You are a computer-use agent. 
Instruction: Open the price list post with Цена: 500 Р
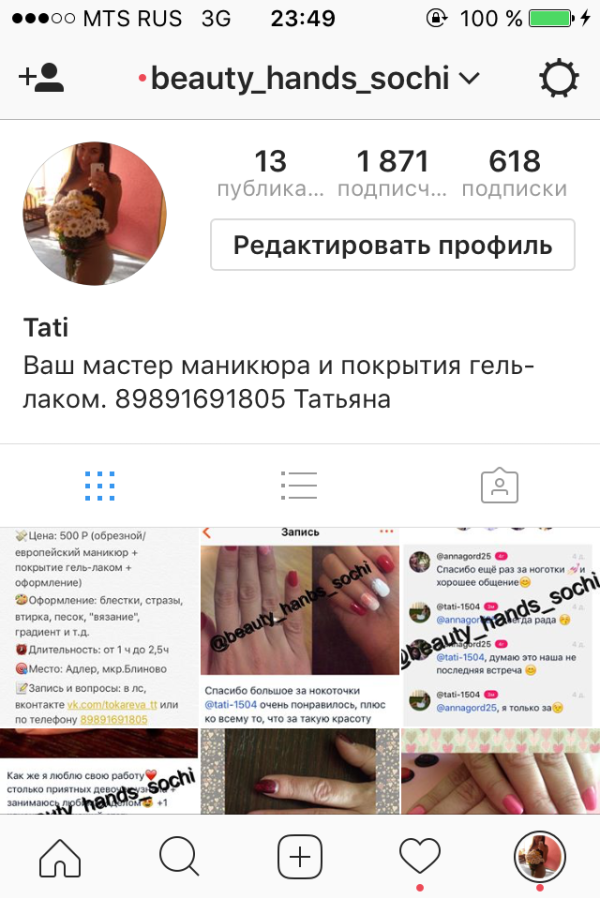[x=98, y=625]
